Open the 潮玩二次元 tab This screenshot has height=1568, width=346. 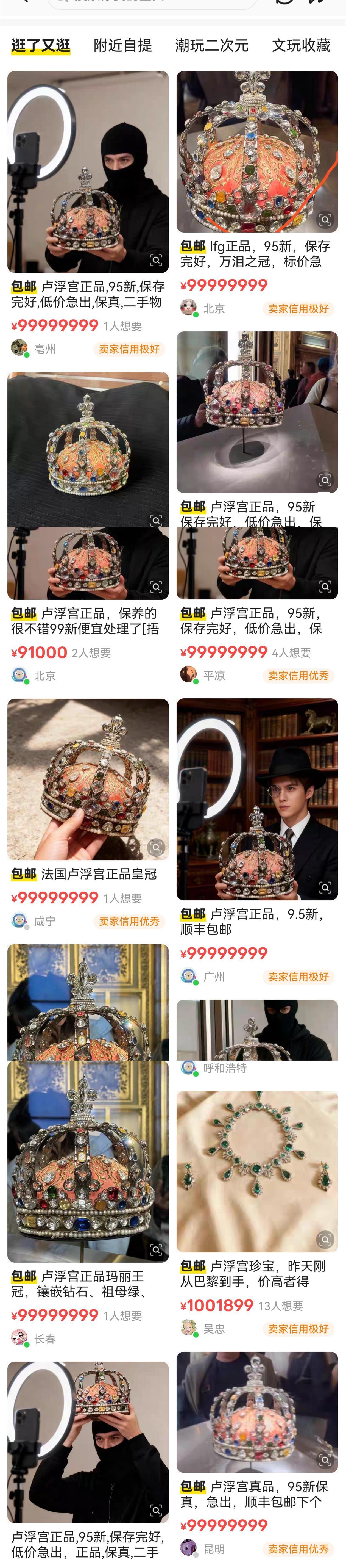[x=212, y=46]
